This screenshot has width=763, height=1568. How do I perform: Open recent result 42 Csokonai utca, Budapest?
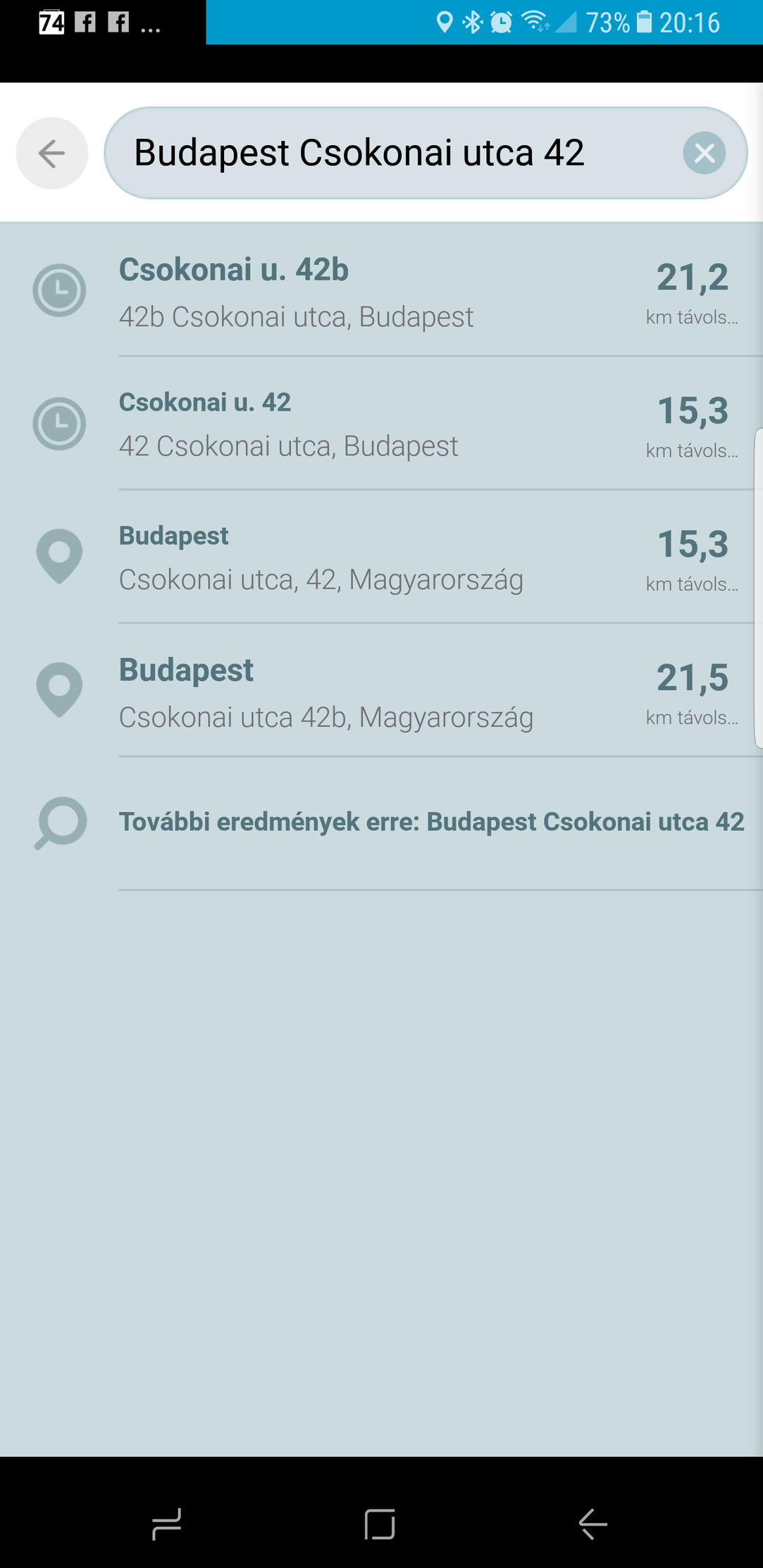(380, 424)
